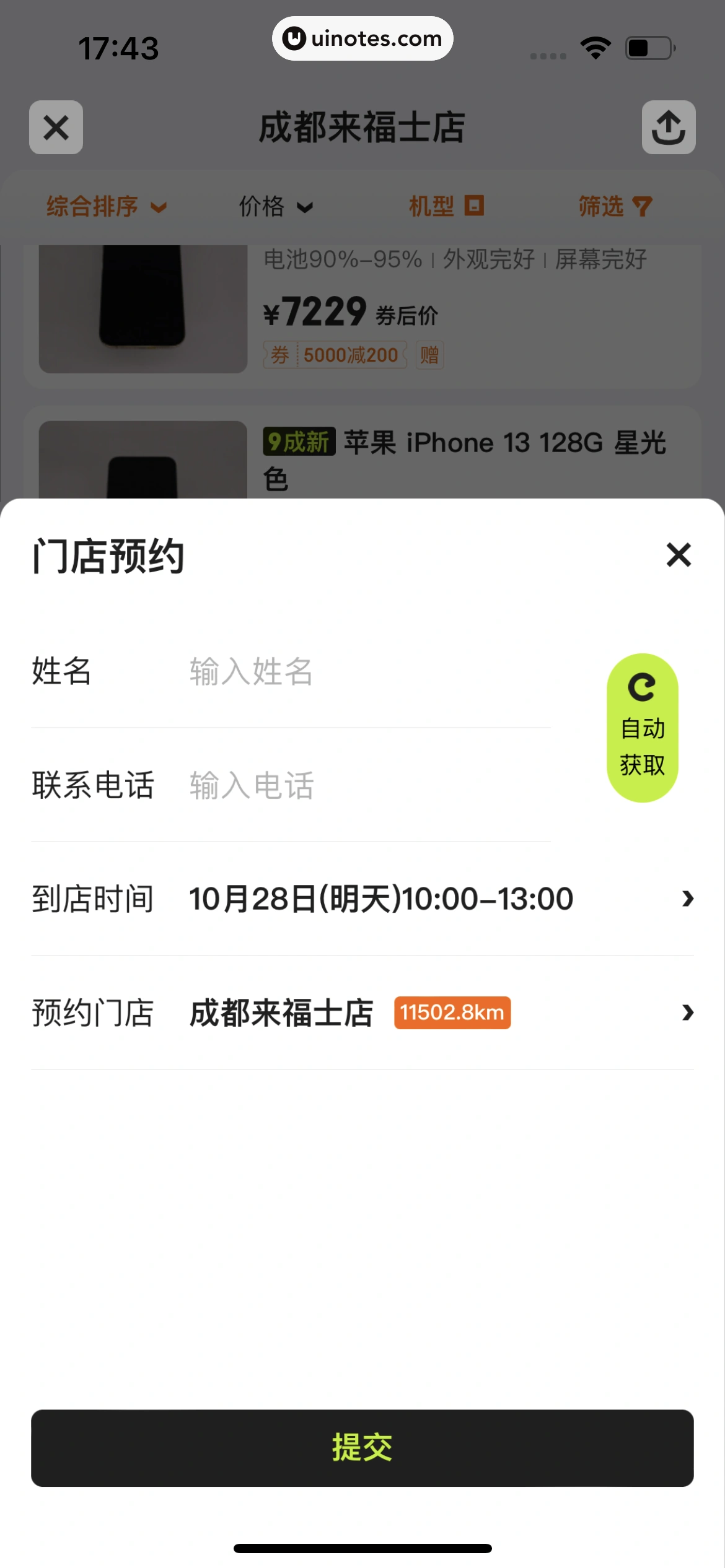725x1568 pixels.
Task: Close the 门店预约 popup via X icon
Action: [679, 555]
